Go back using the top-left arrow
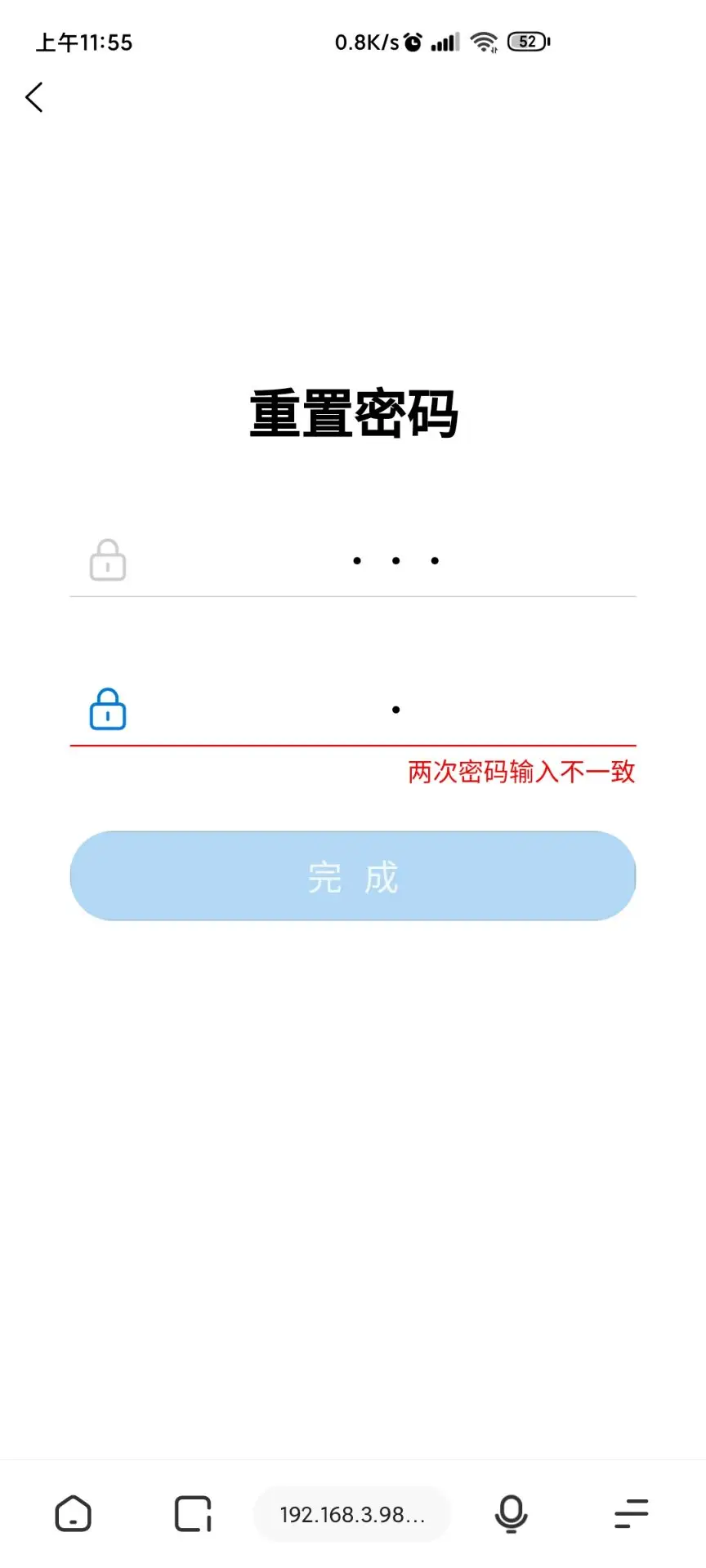The width and height of the screenshot is (706, 1568). coord(34,97)
